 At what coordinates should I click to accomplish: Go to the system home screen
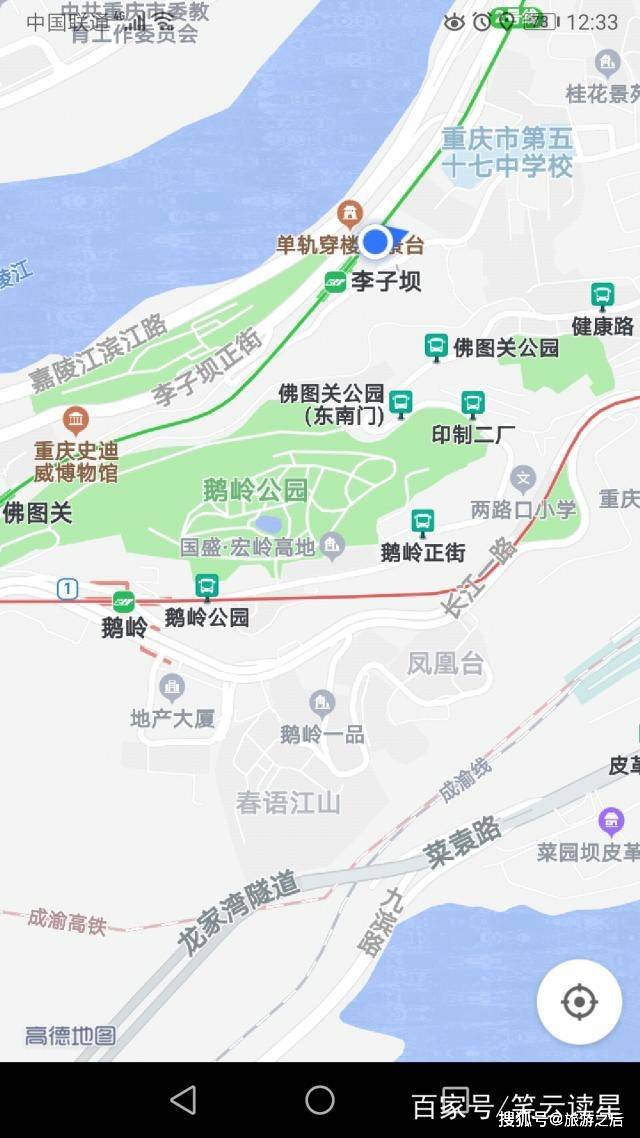click(x=320, y=1100)
